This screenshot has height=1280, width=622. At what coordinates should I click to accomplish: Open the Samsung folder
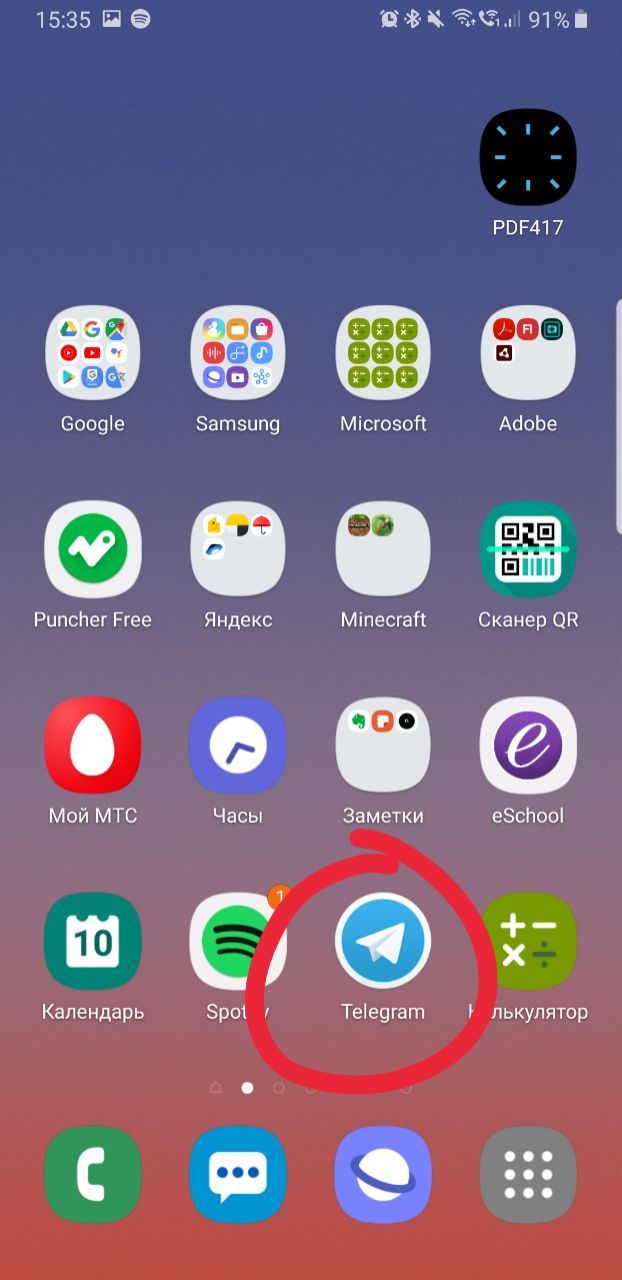tap(238, 353)
